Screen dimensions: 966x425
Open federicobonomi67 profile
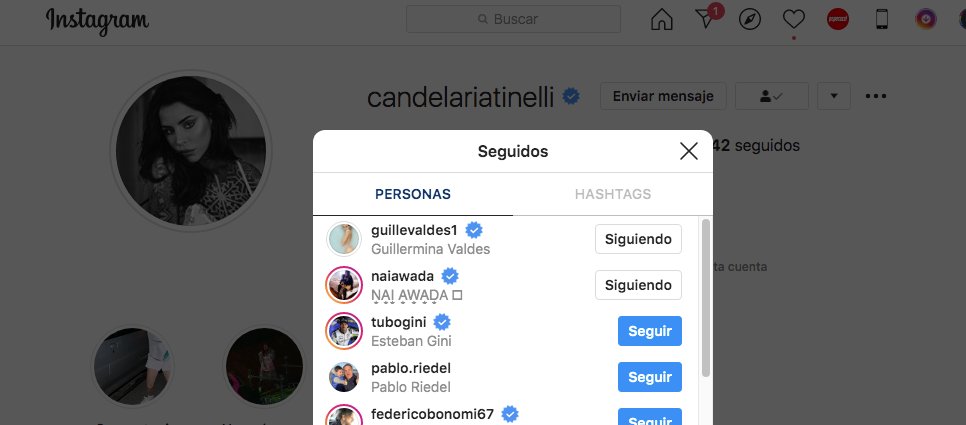pyautogui.click(x=432, y=414)
